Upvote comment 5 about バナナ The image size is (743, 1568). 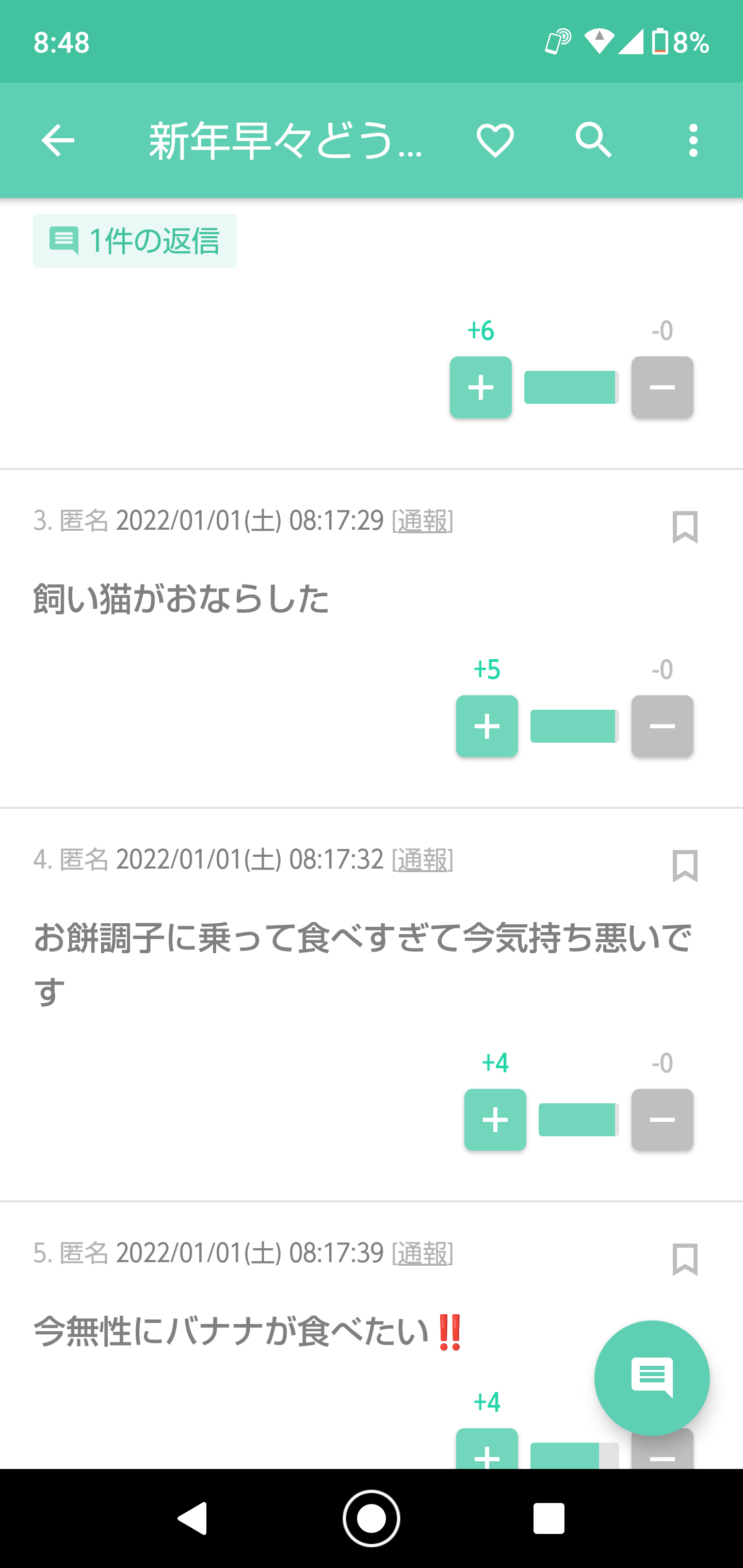487,1452
